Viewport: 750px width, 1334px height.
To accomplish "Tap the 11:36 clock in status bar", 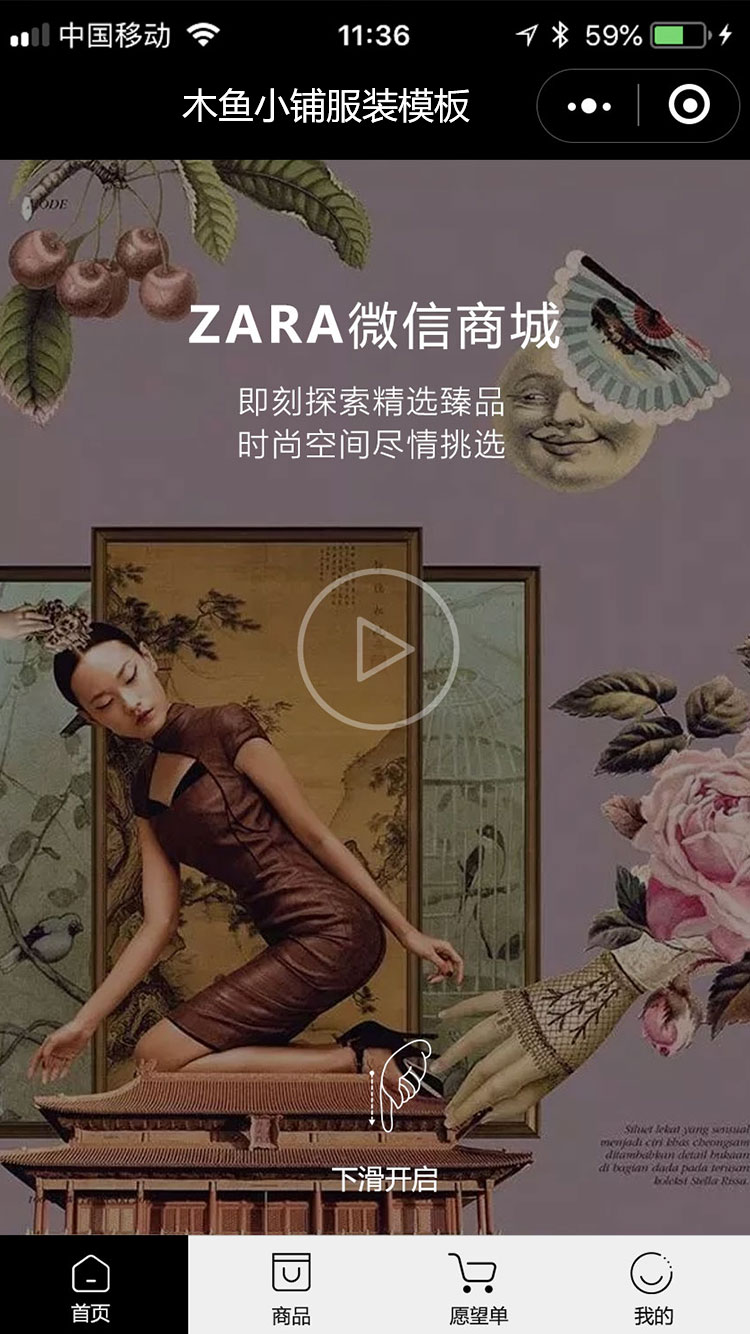I will 375,31.
